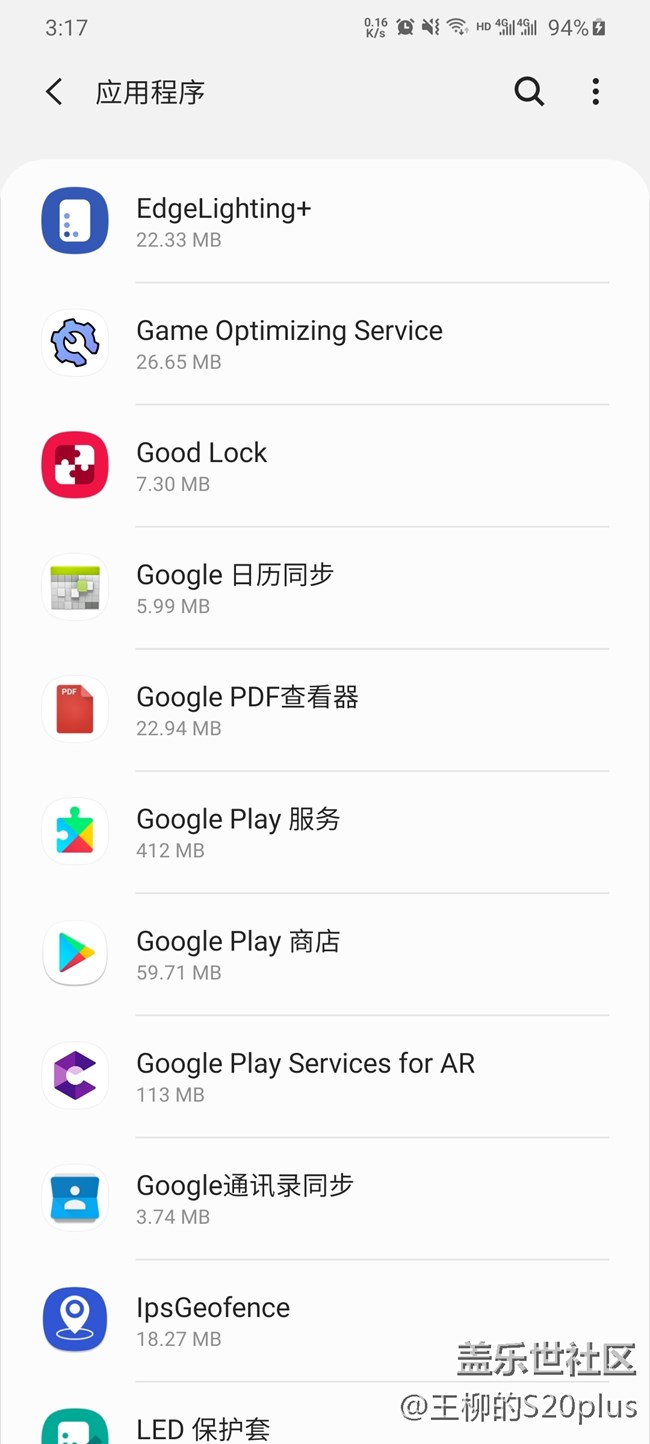Choose Google Play Services for AR
This screenshot has width=650, height=1444.
point(324,1076)
